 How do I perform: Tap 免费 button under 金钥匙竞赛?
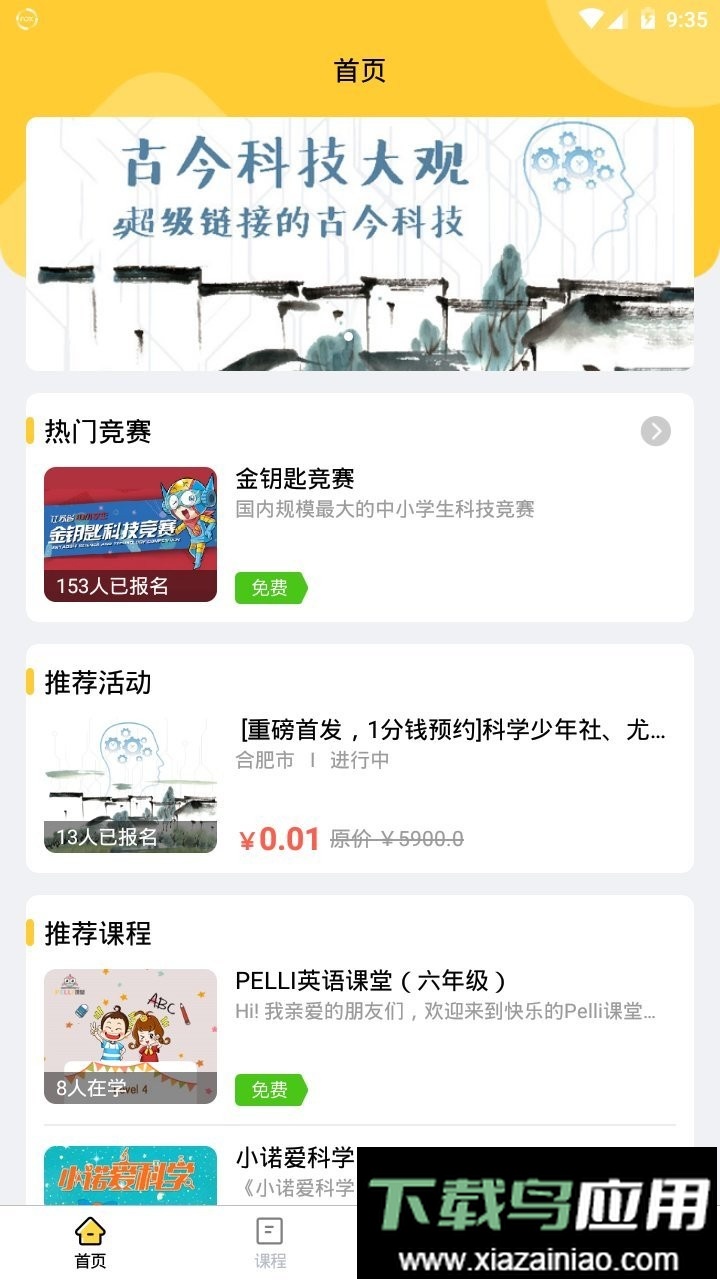[271, 589]
